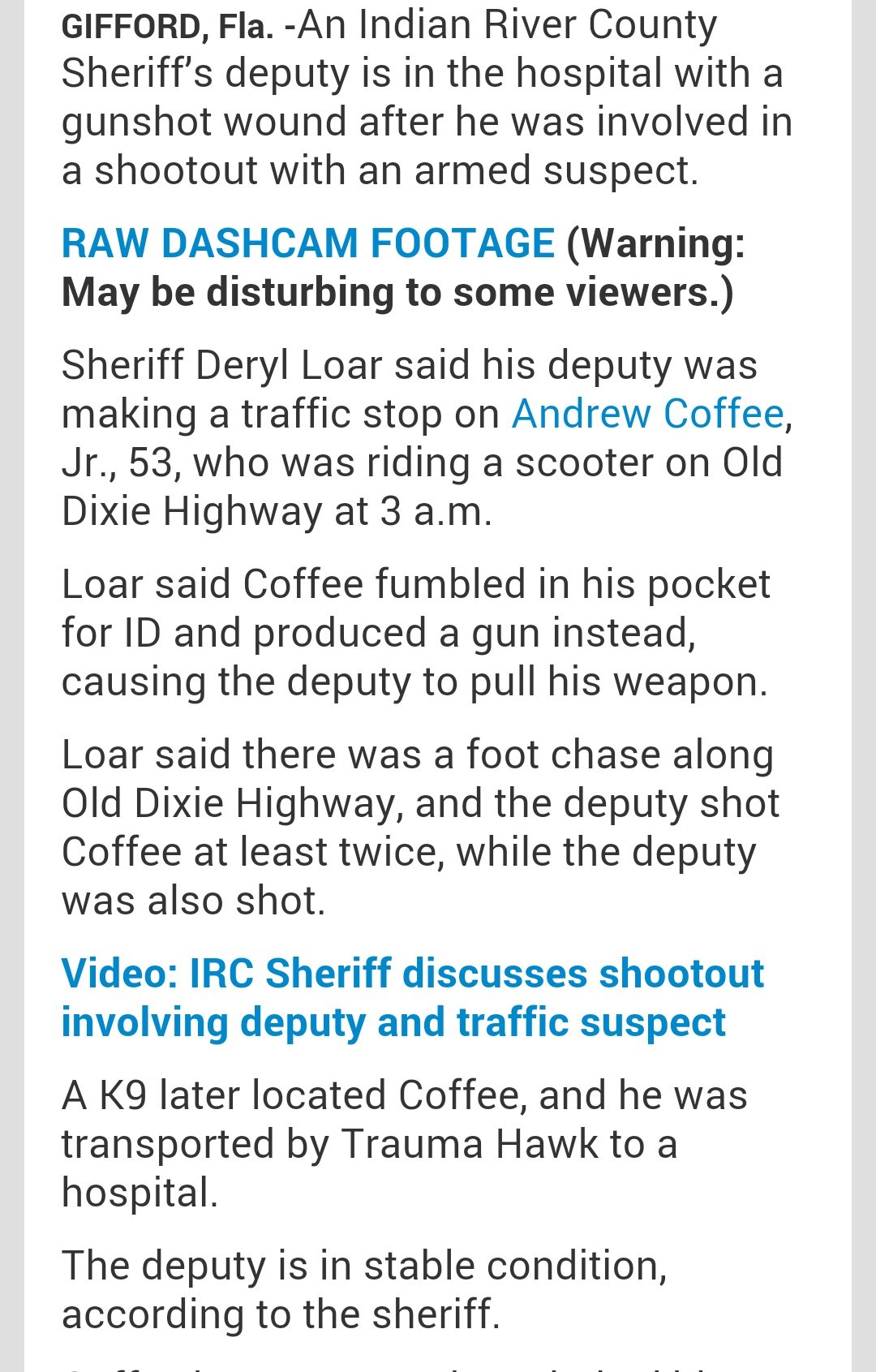Open the Andrew Coffee link
The height and width of the screenshot is (1372, 876).
(x=647, y=414)
